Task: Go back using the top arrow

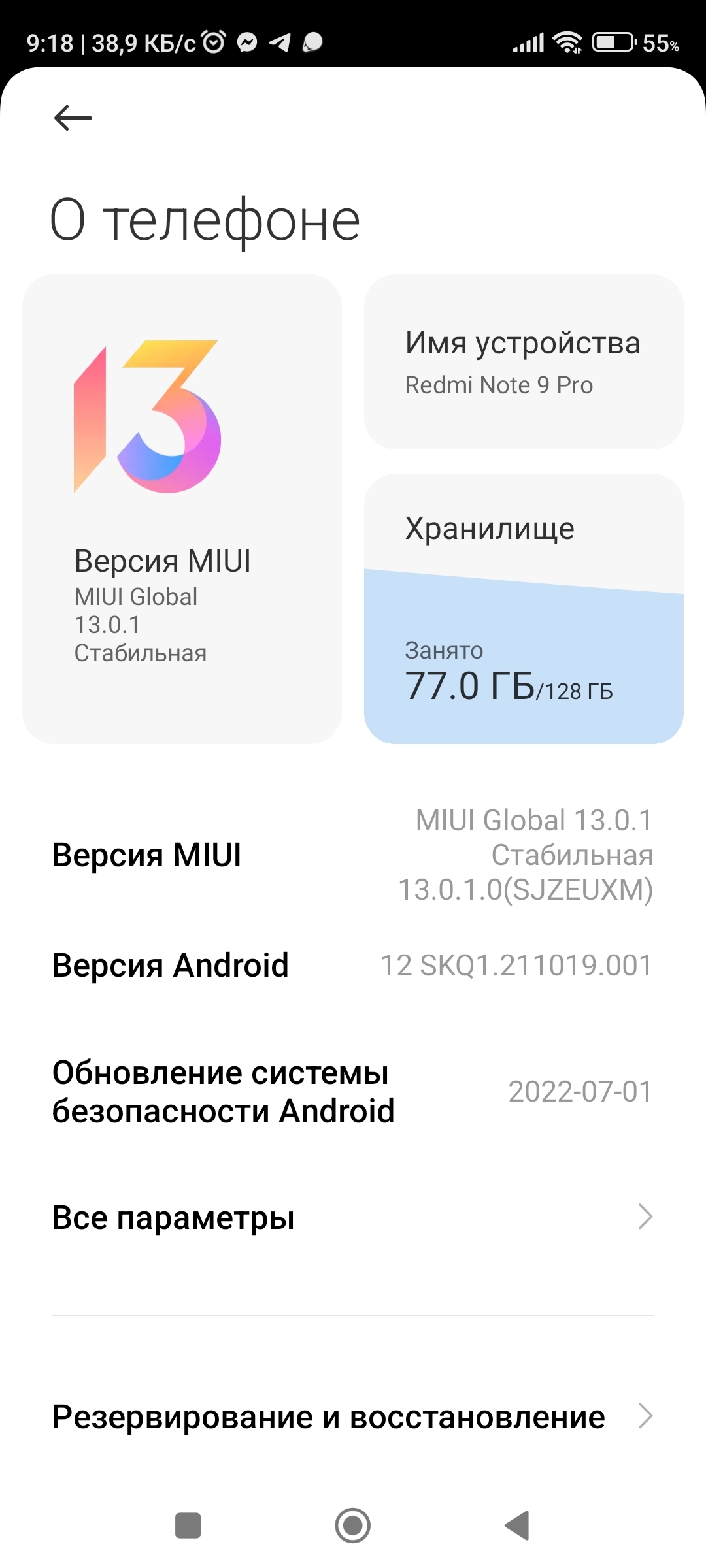Action: pyautogui.click(x=73, y=118)
